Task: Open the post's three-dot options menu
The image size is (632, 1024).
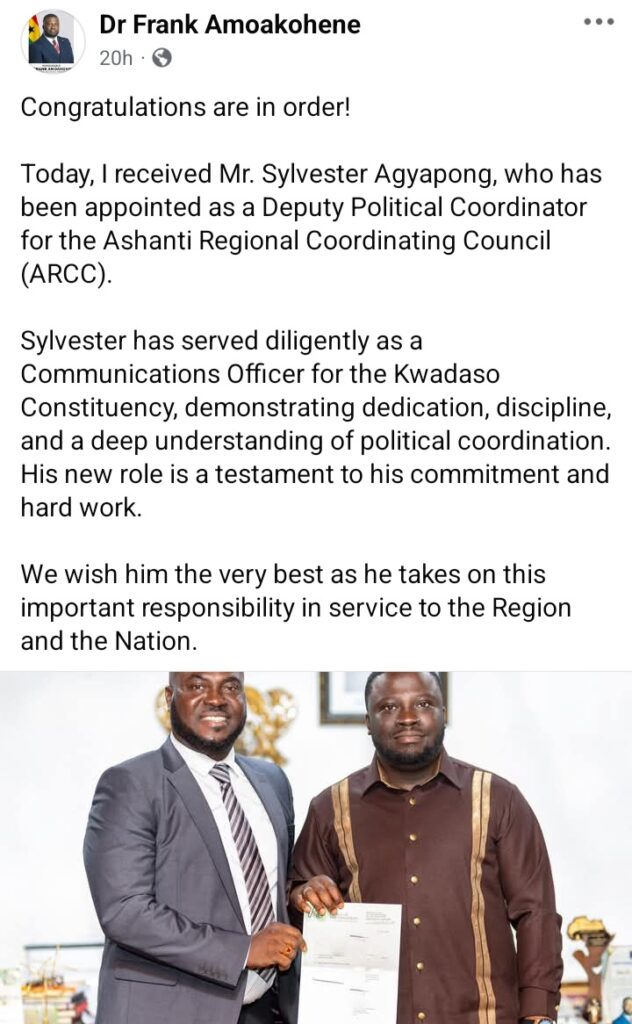Action: pyautogui.click(x=599, y=21)
